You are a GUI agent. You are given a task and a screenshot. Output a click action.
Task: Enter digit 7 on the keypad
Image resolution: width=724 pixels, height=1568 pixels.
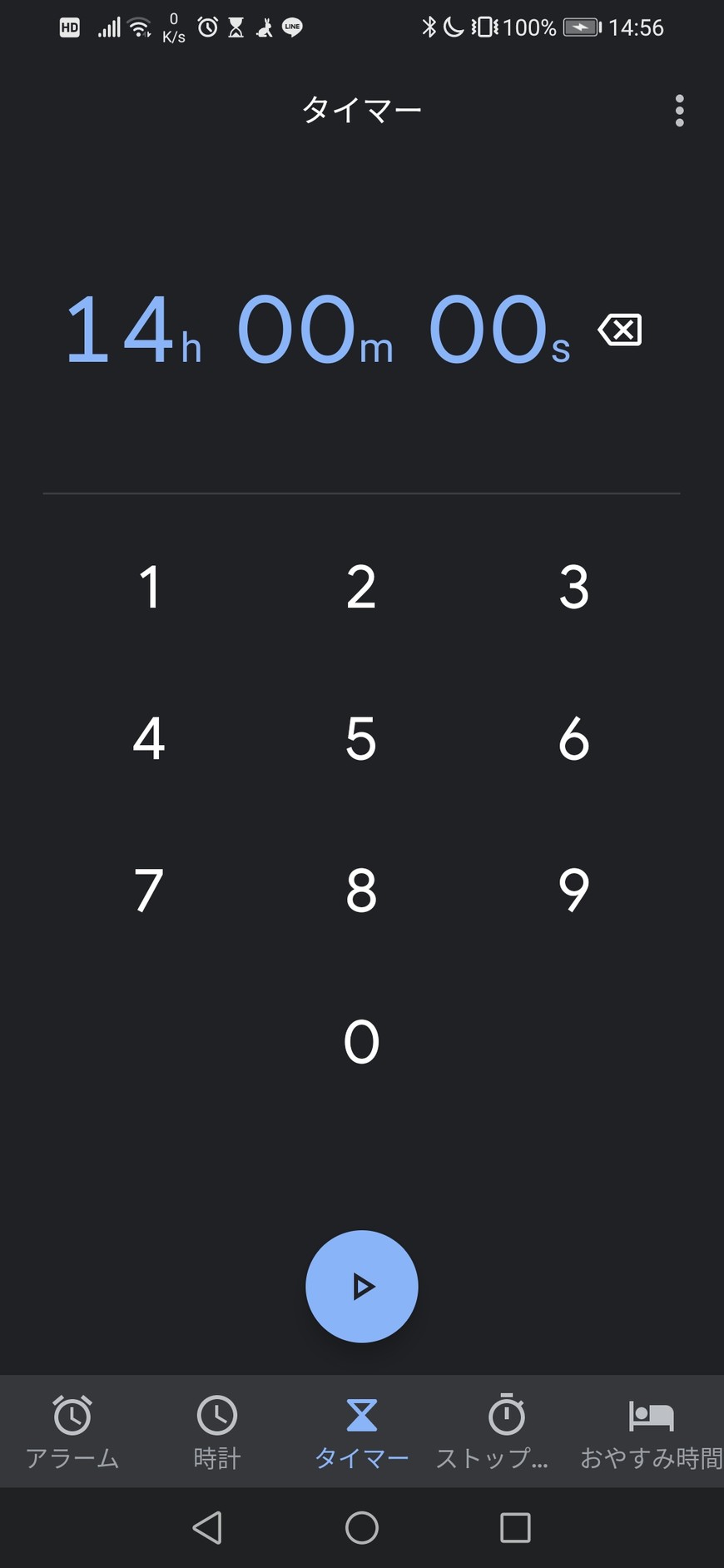pos(149,890)
